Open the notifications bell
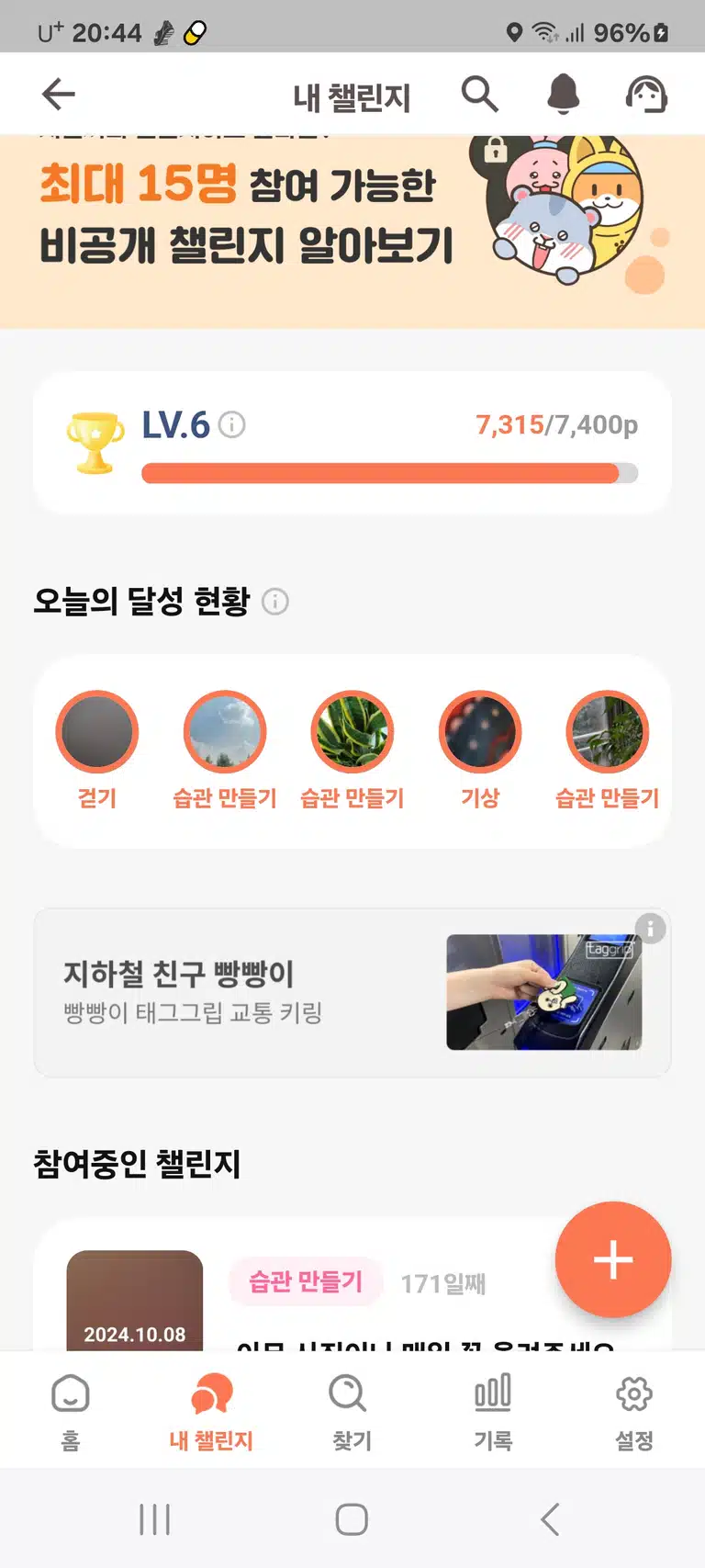The height and width of the screenshot is (1568, 705). coord(563,94)
